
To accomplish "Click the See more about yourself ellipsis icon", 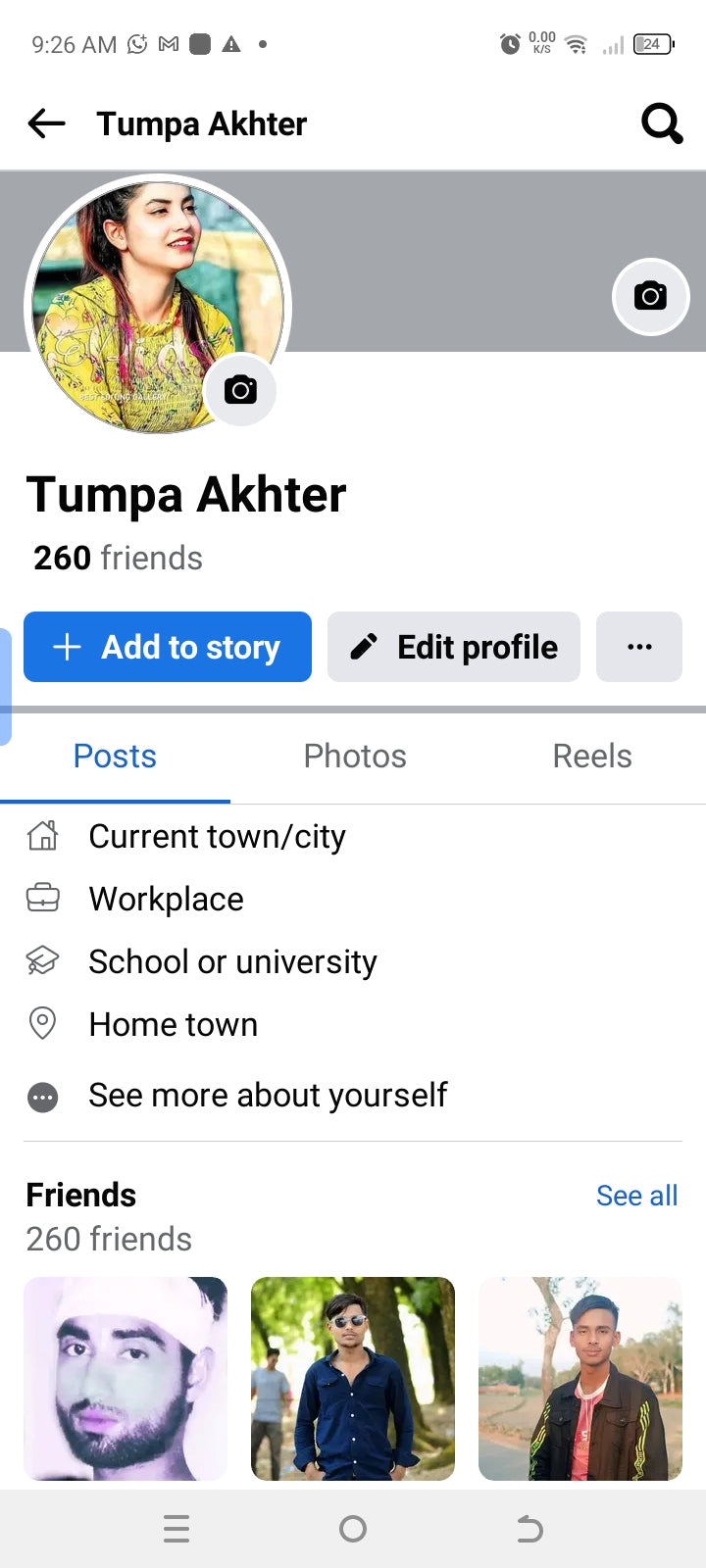I will (43, 1097).
